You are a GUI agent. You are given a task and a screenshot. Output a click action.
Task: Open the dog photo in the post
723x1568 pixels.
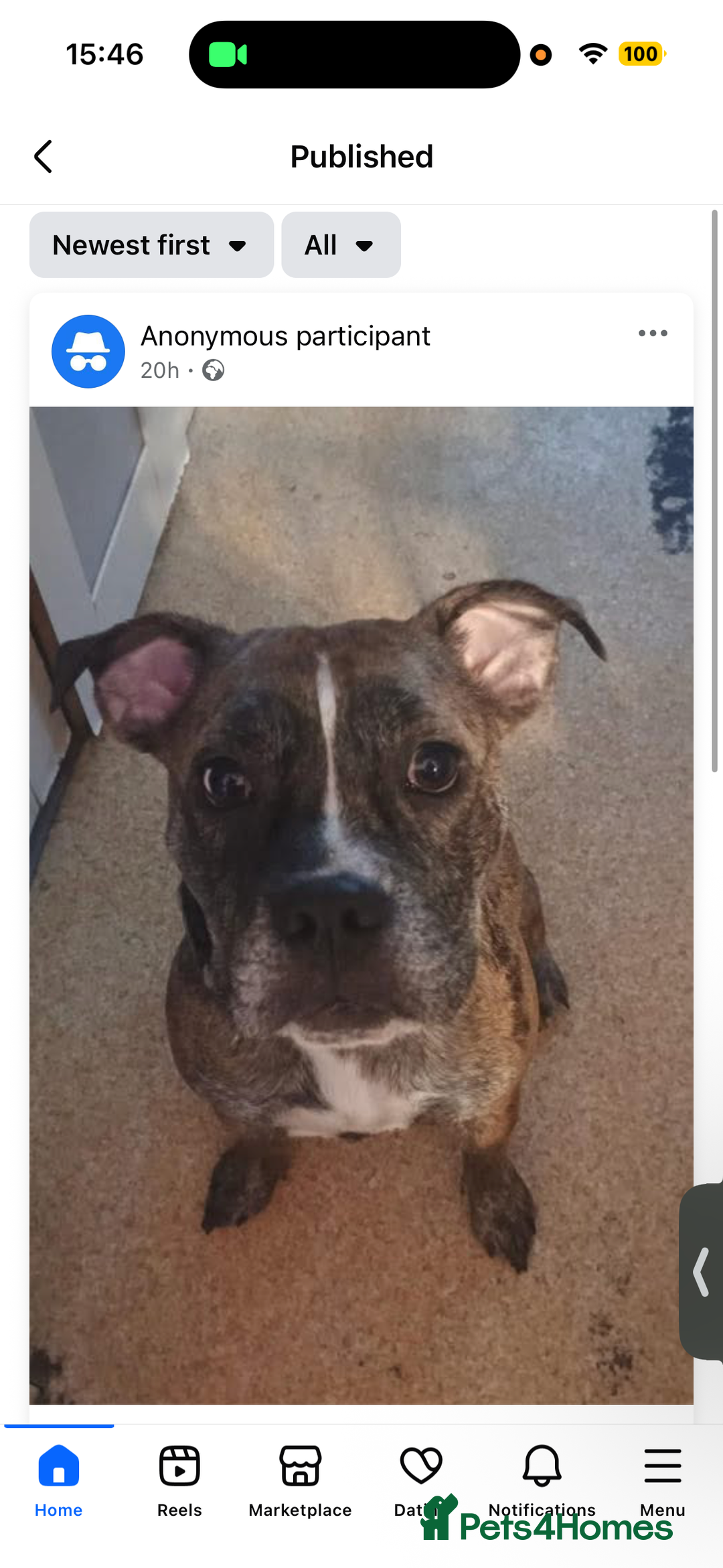click(x=361, y=904)
